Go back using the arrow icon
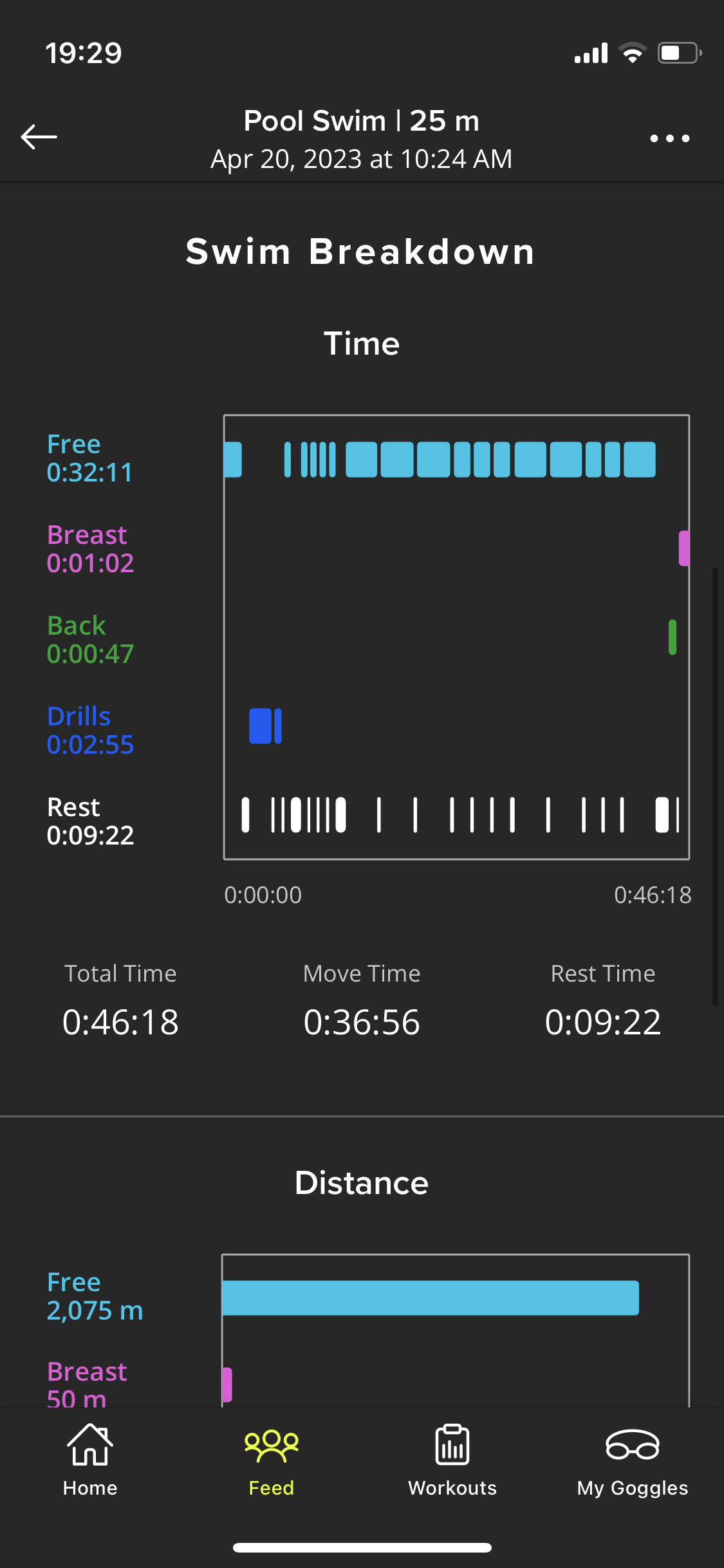 coord(39,137)
